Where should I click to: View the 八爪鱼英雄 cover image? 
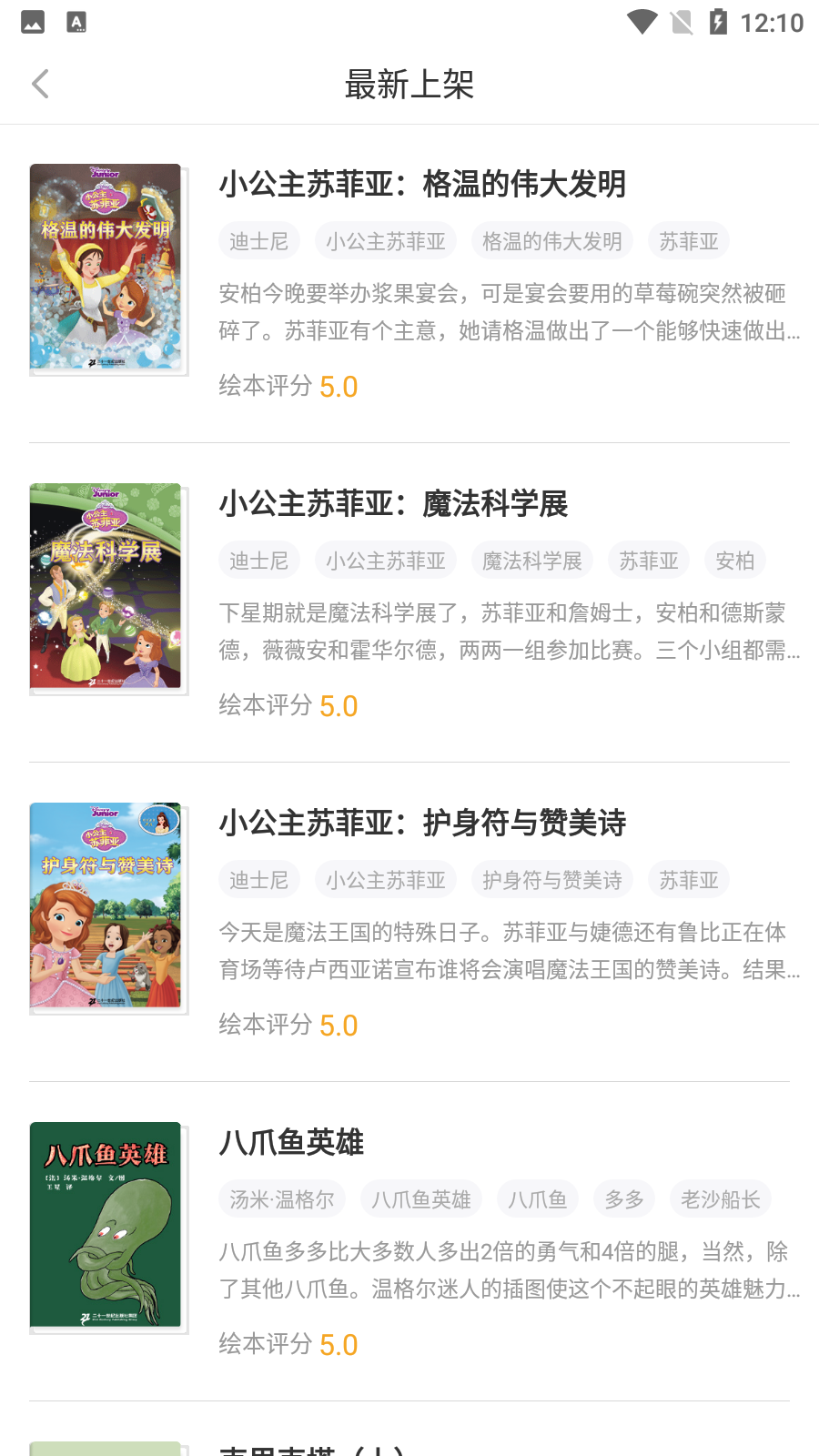(x=106, y=1225)
